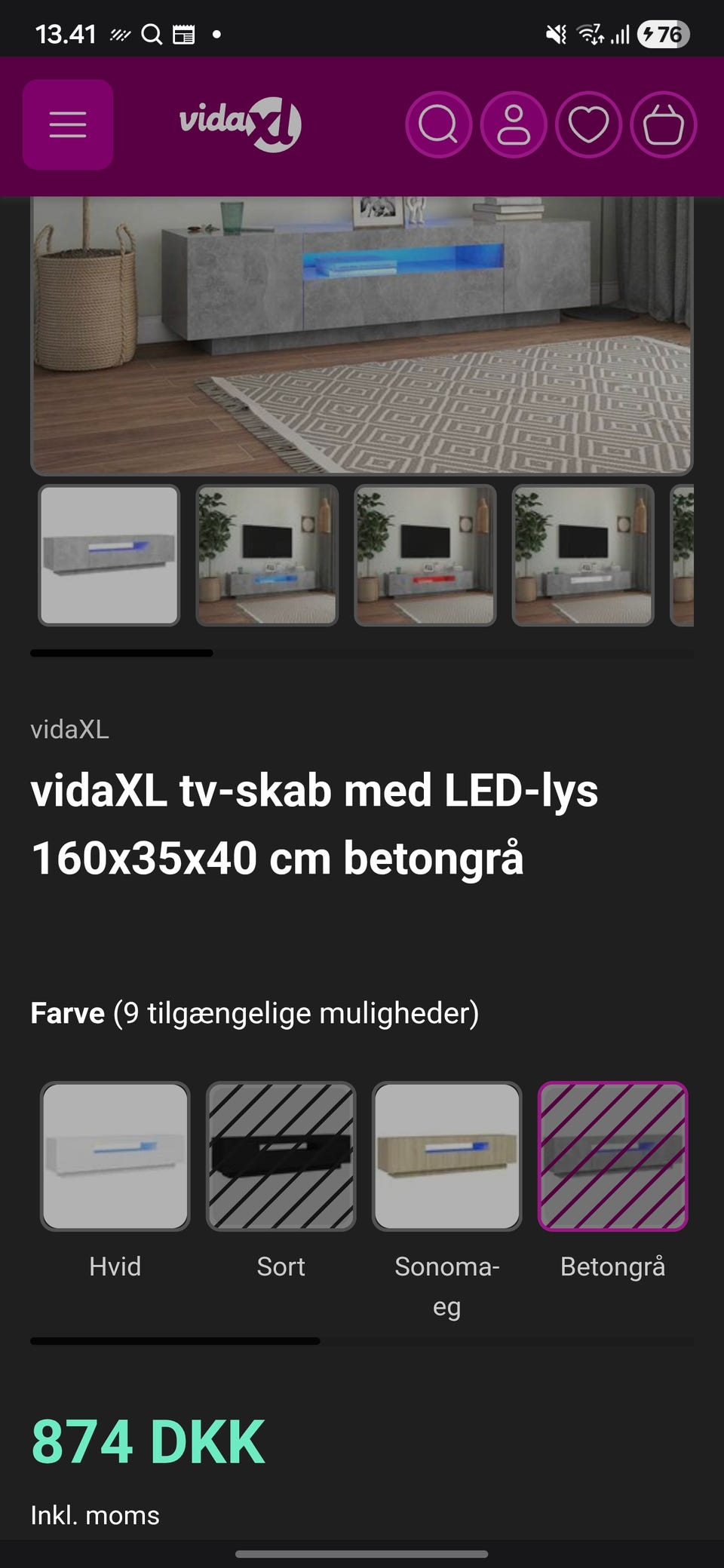724x1568 pixels.
Task: Choose the Hvid color option
Action: pos(115,1156)
